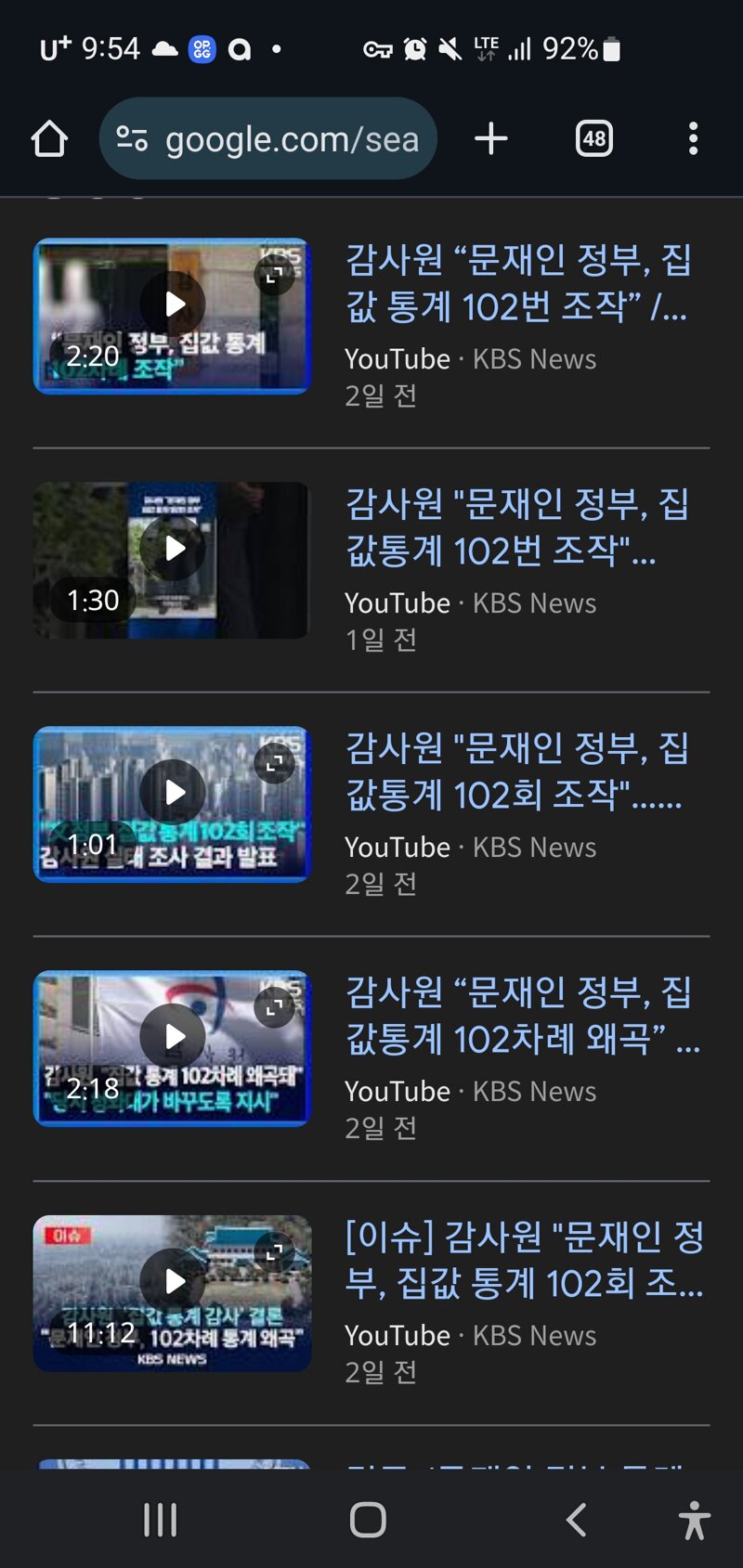Tap the google.com address bar

point(267,139)
